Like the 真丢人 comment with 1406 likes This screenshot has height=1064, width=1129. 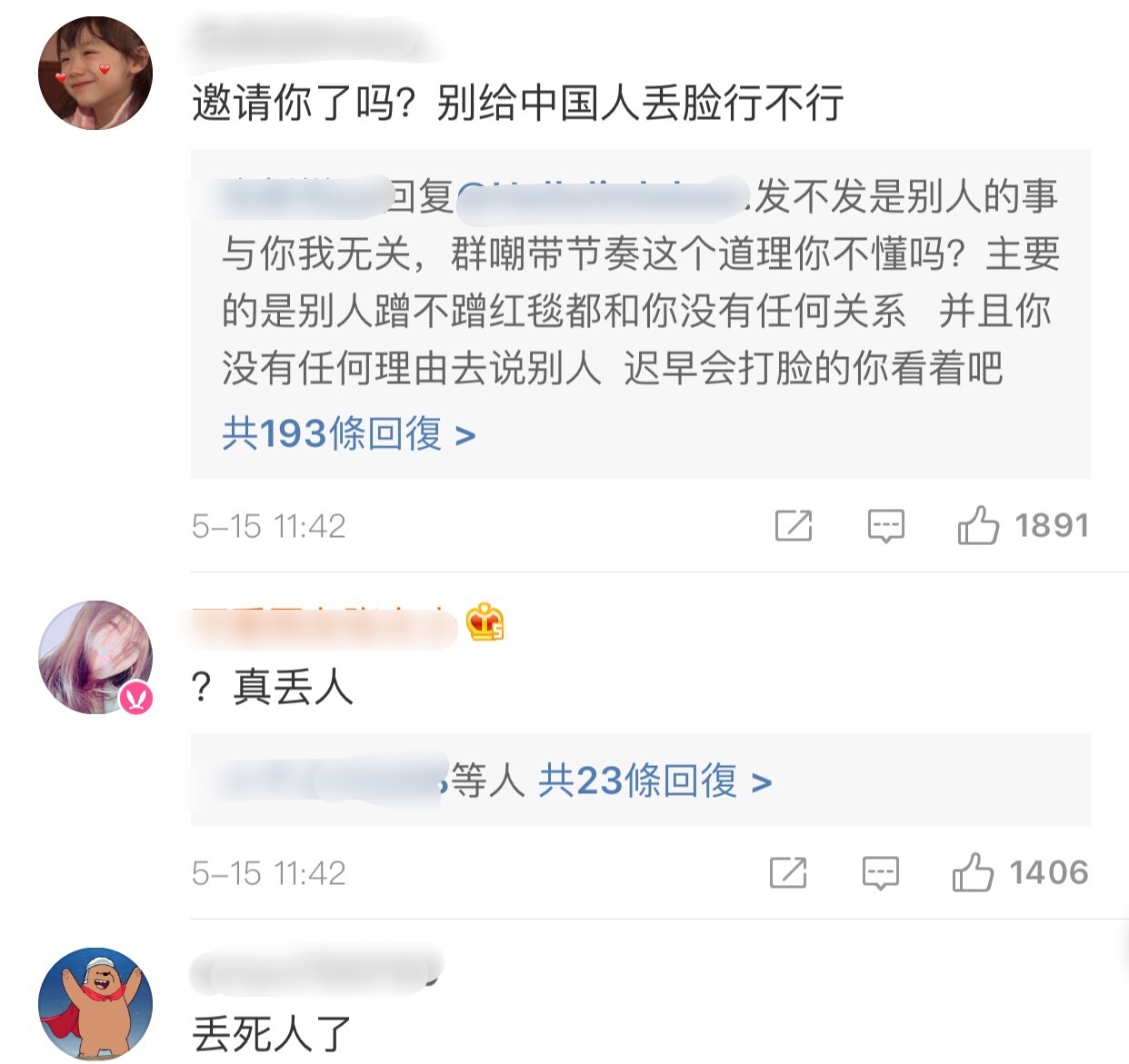pyautogui.click(x=973, y=872)
